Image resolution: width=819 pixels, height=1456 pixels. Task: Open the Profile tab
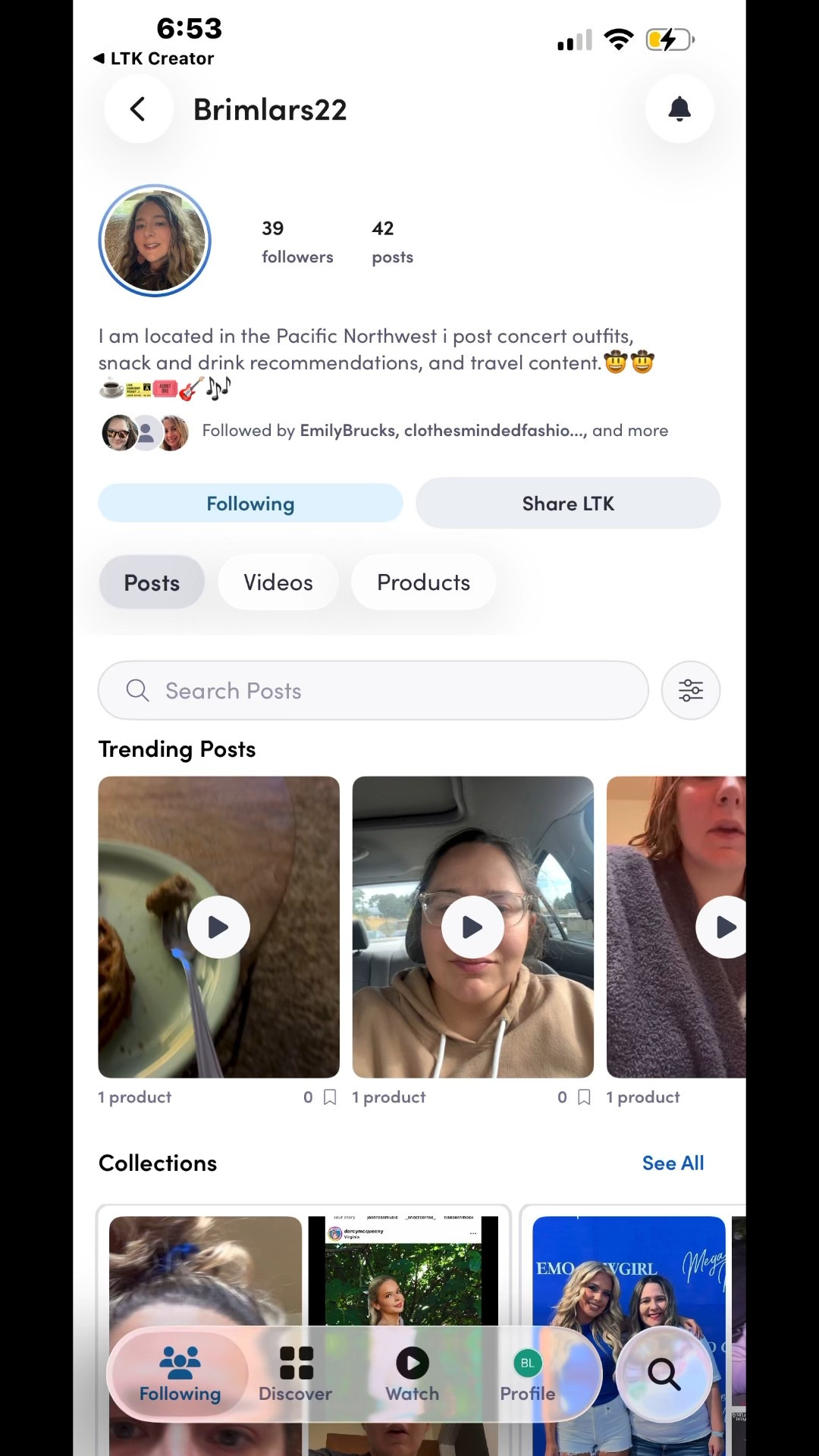(x=528, y=1374)
